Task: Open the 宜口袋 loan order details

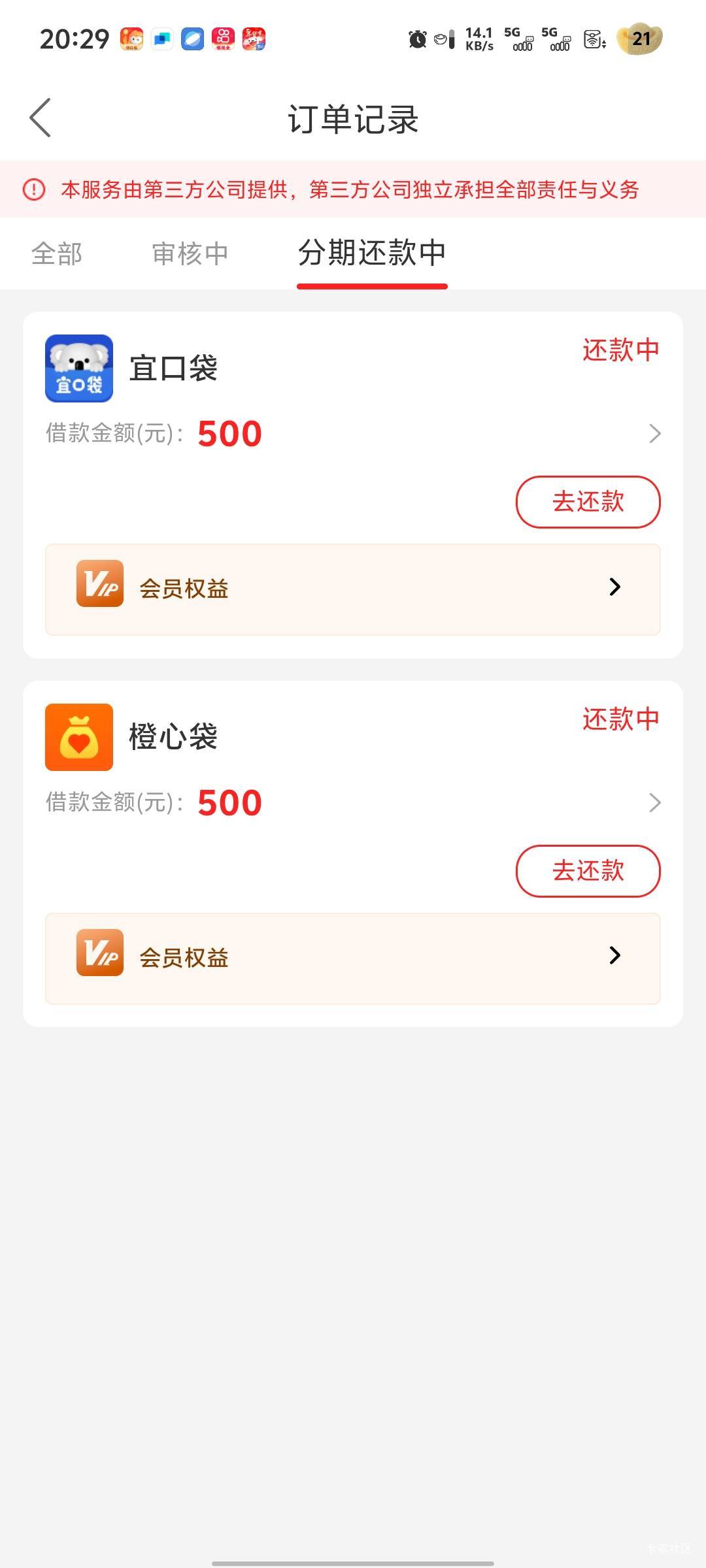Action: tap(654, 433)
